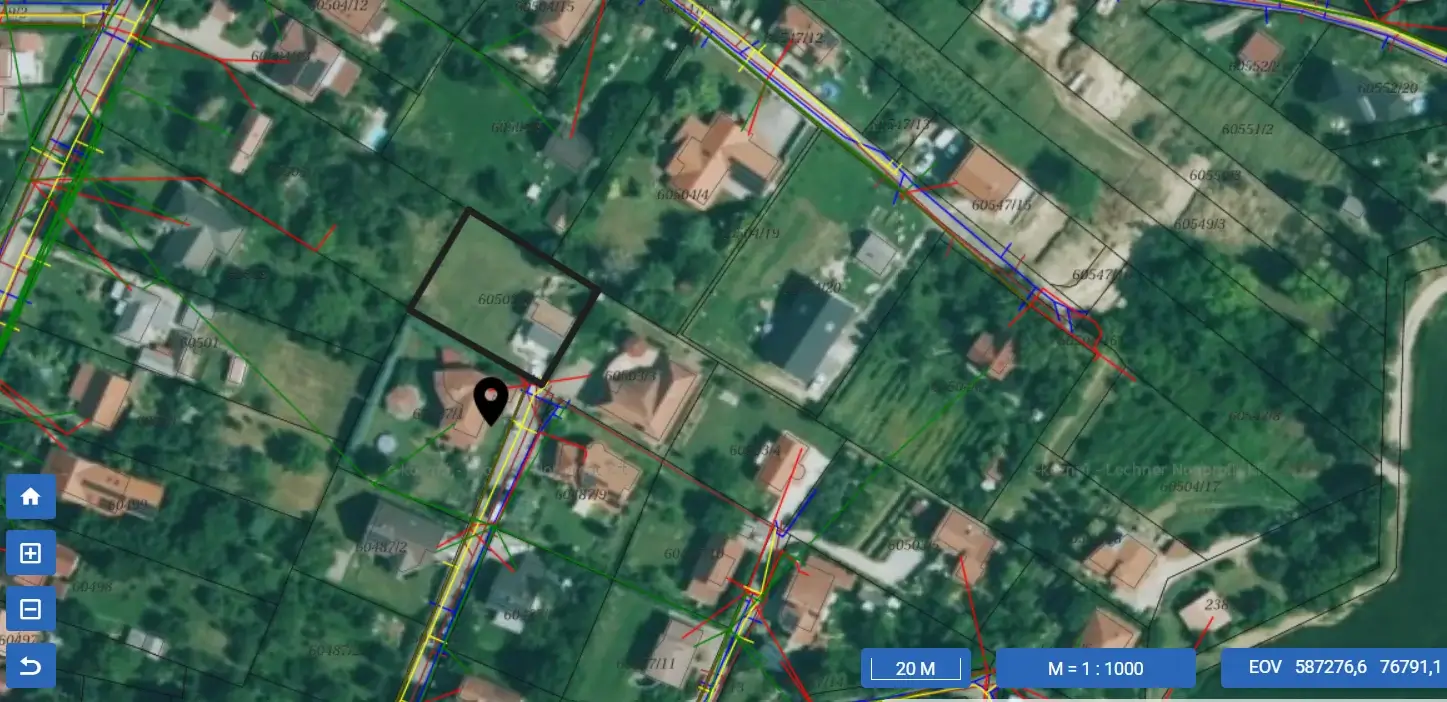
Task: Open the M = 1 : 1000 scale selector
Action: (x=1095, y=668)
